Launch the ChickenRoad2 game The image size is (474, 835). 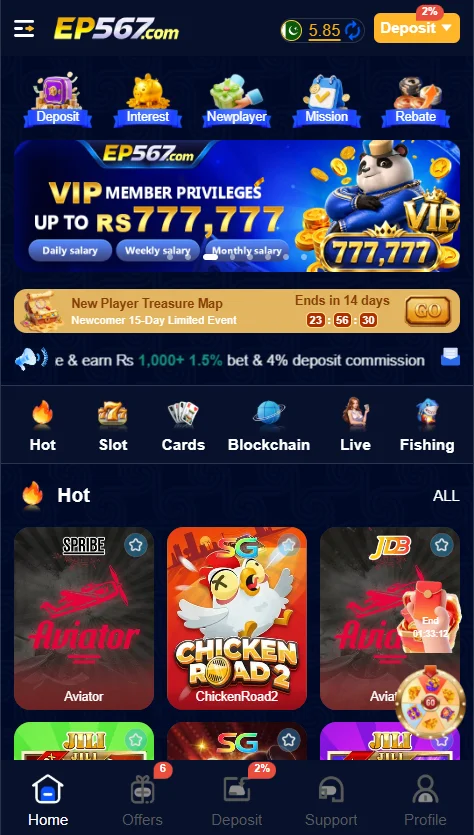click(x=237, y=618)
